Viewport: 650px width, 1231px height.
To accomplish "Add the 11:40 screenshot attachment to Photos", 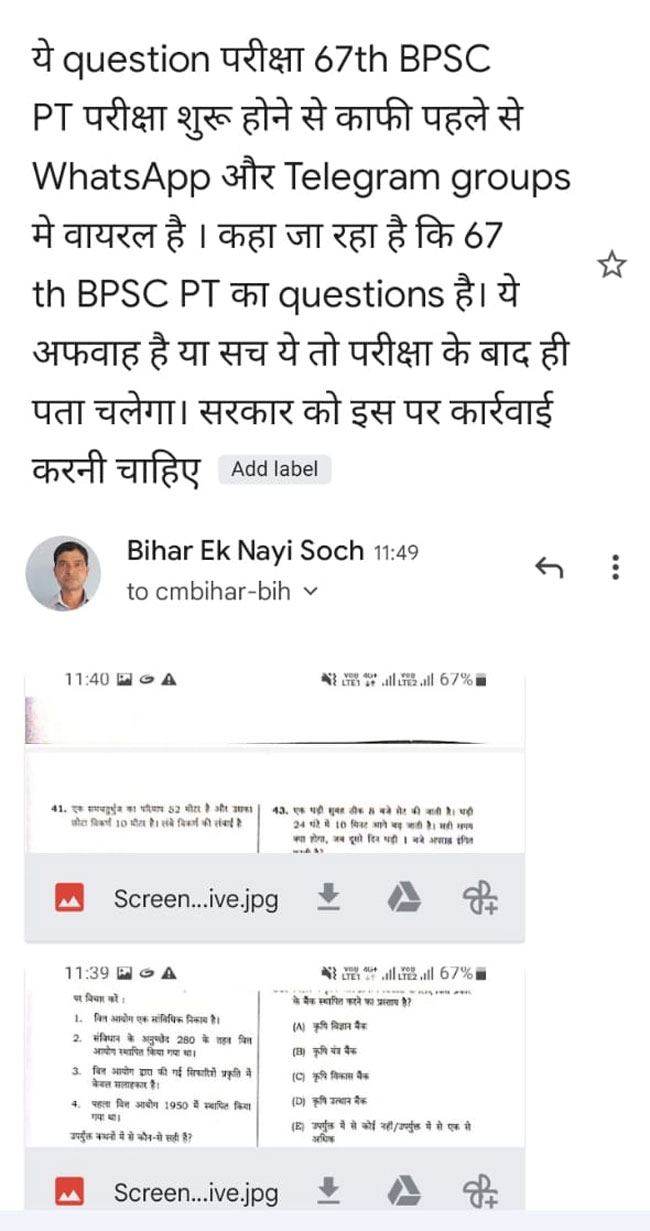I will 479,899.
